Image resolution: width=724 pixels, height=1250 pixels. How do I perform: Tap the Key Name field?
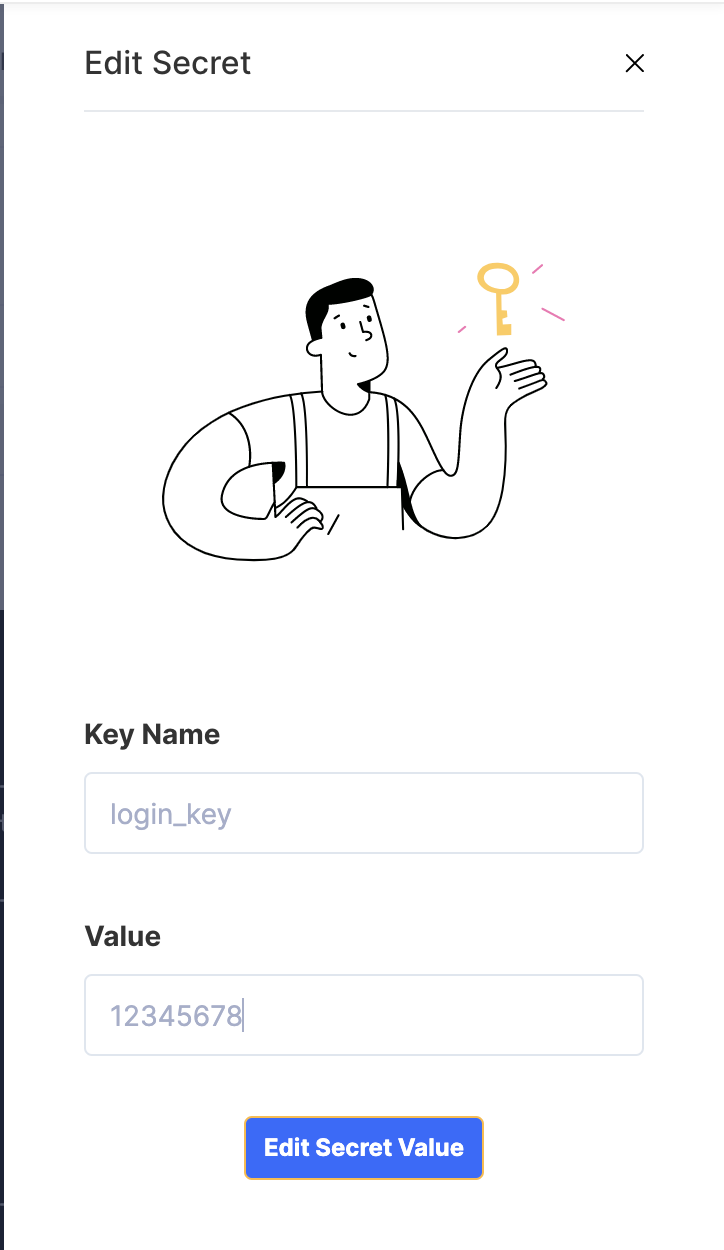point(363,813)
